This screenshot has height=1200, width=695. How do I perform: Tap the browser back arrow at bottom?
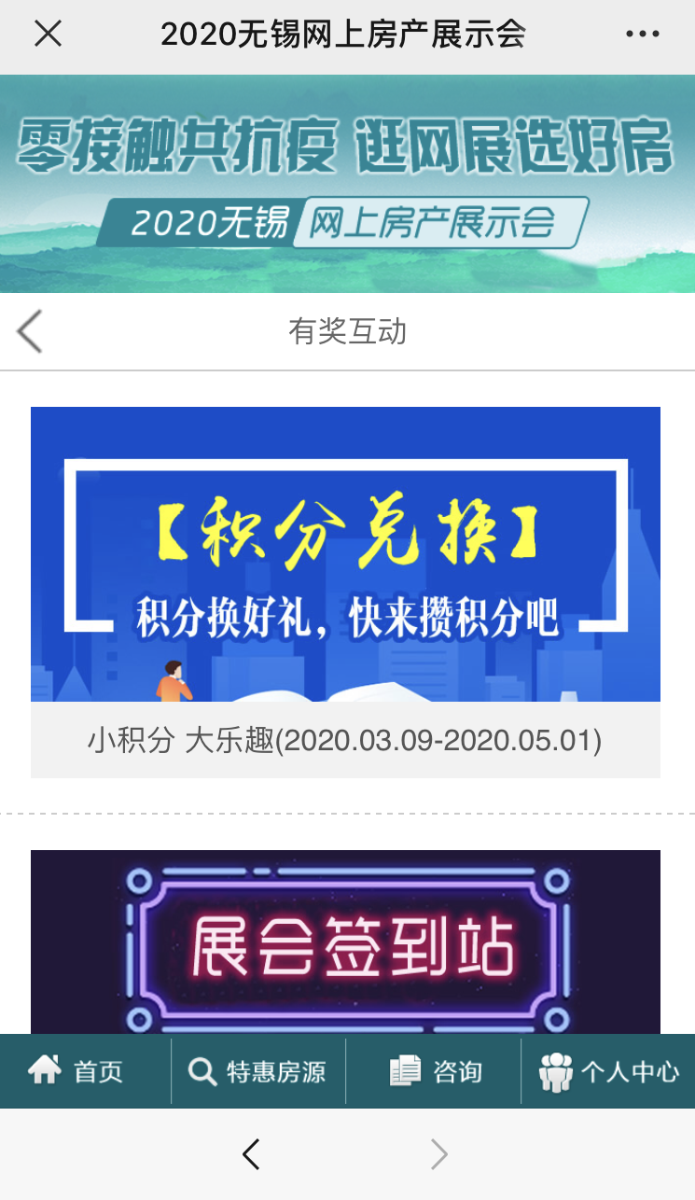[251, 1155]
